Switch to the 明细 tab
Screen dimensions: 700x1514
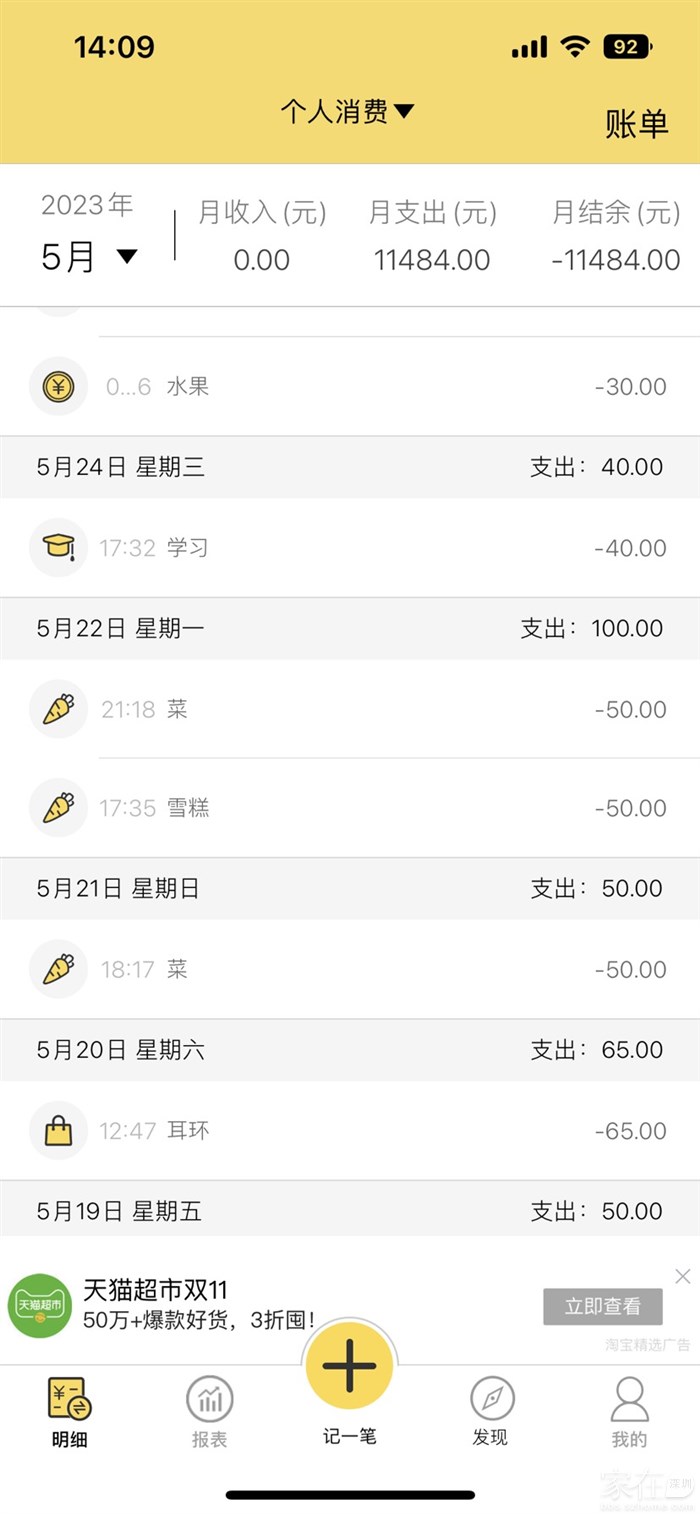tap(70, 1412)
